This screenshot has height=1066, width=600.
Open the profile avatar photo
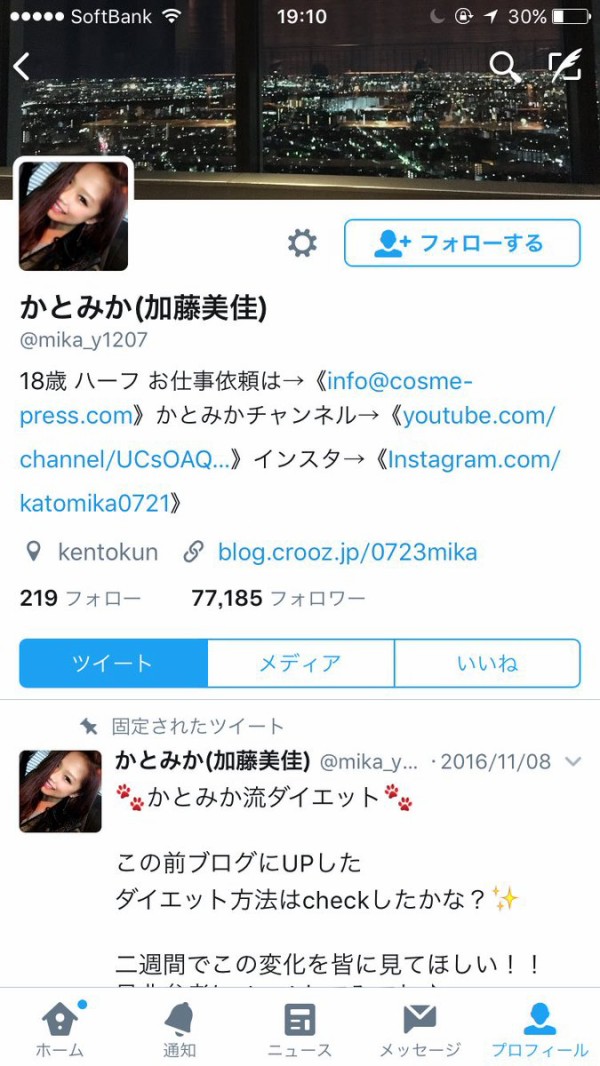73,215
